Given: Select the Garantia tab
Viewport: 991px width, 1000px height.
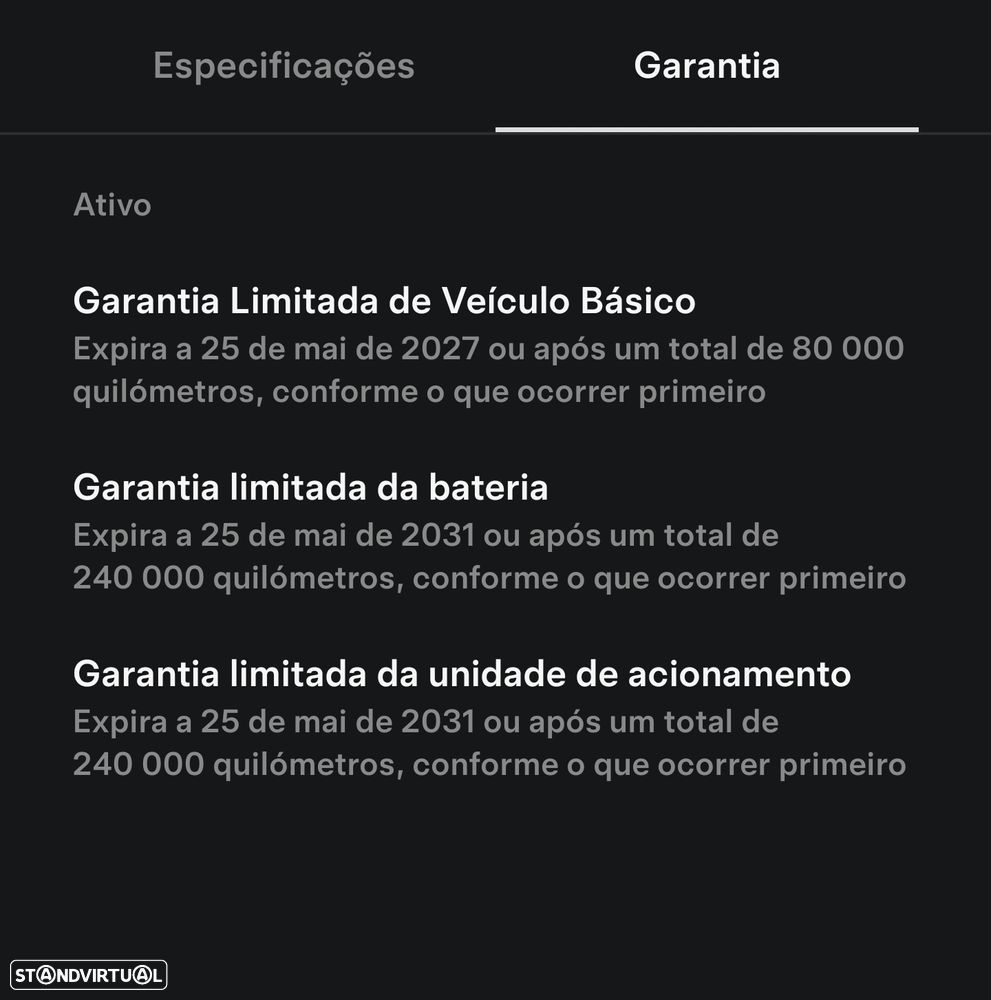Looking at the screenshot, I should pos(706,66).
